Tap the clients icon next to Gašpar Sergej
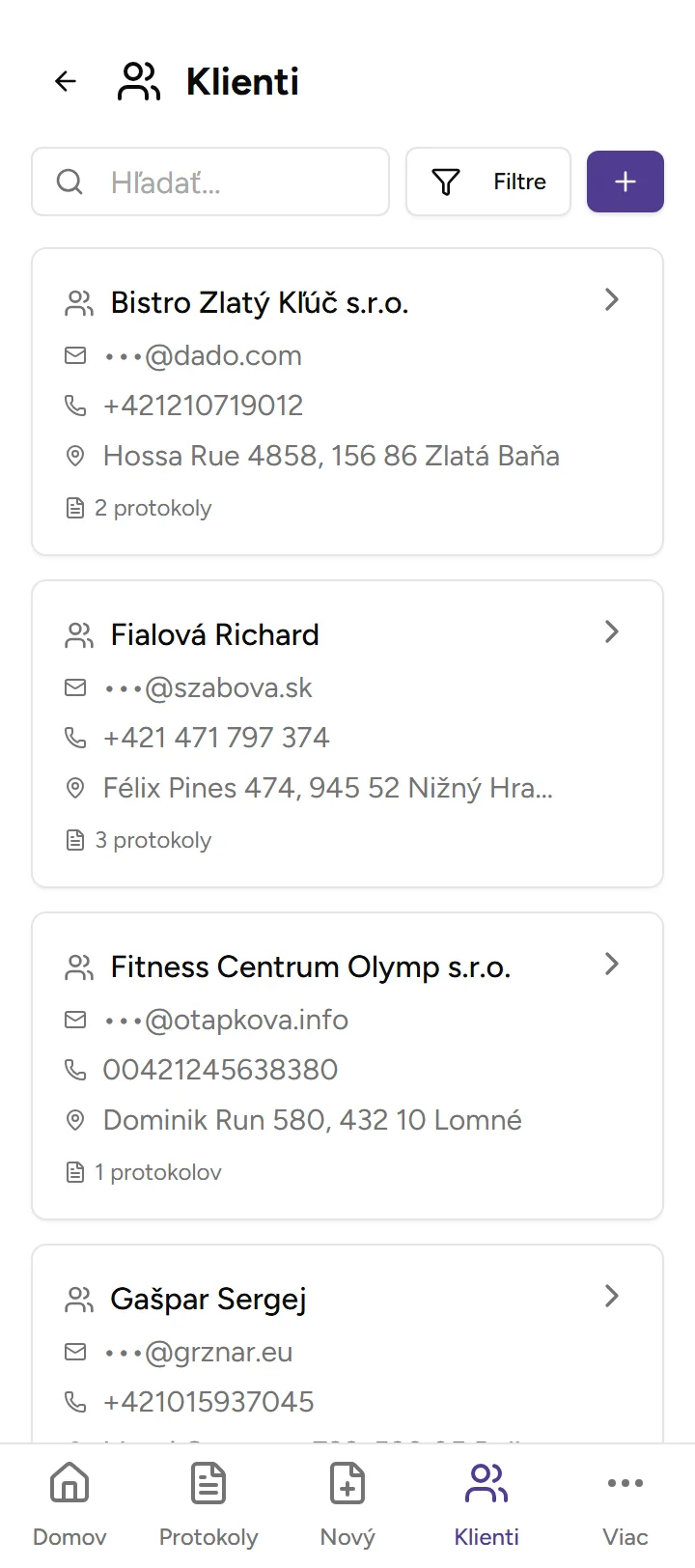695x1568 pixels. coord(79,1299)
